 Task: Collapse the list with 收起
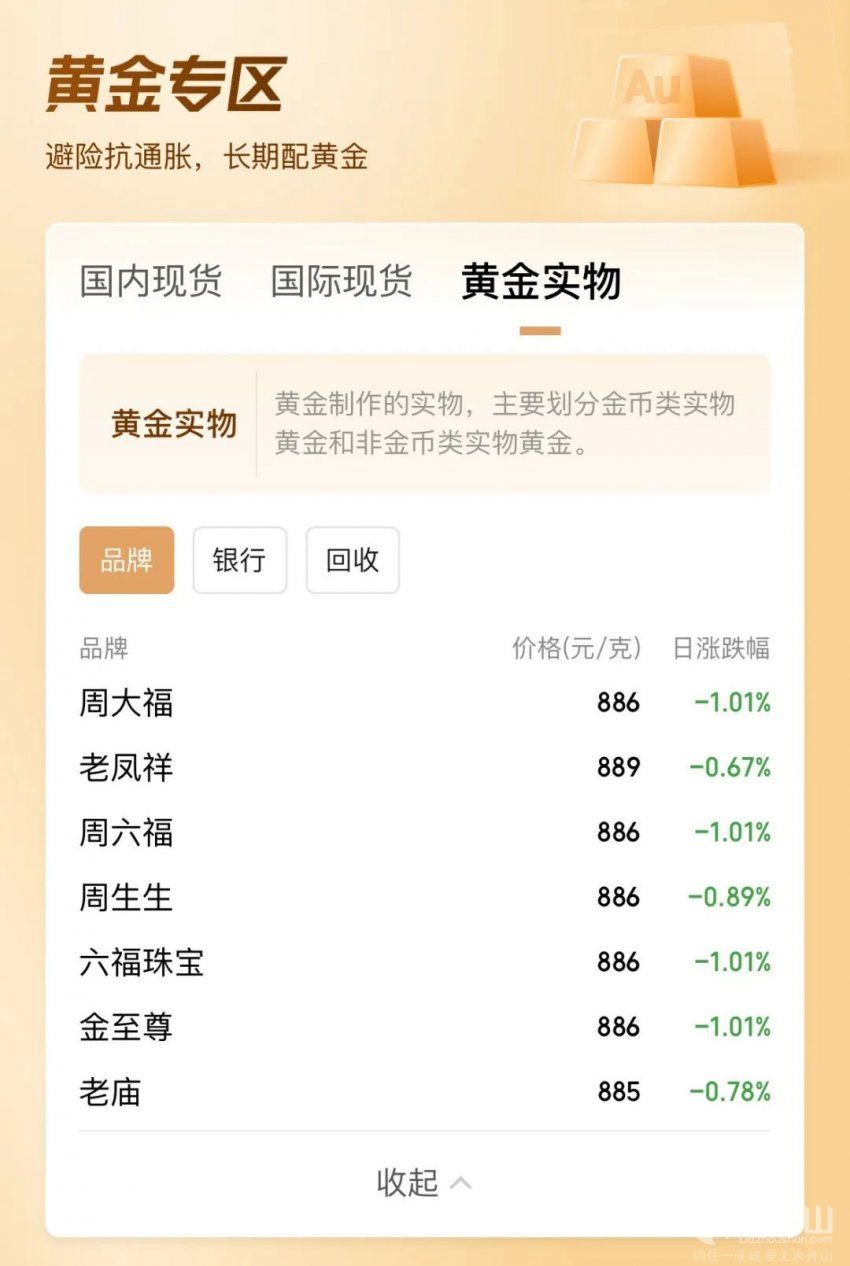[424, 1182]
